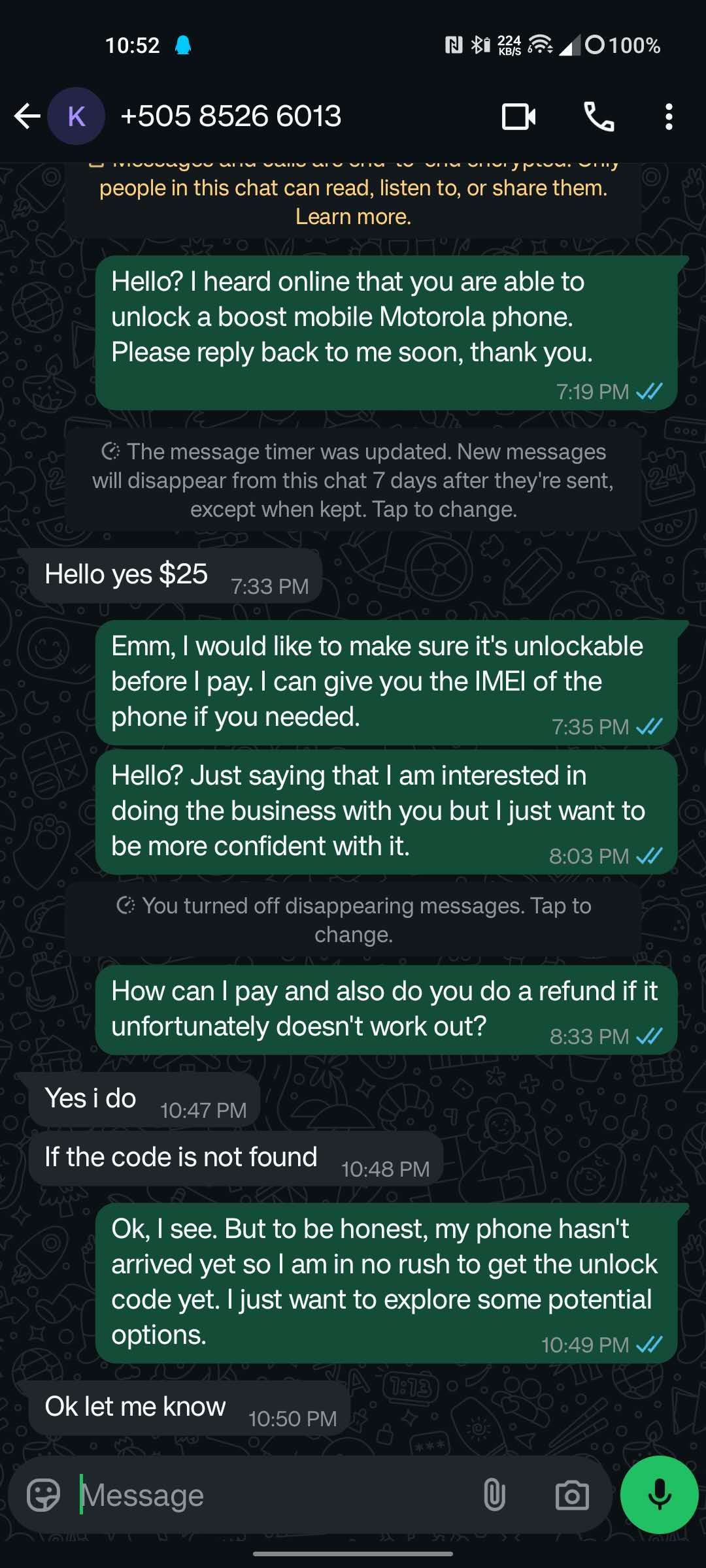Open the emoji and sticker picker
The width and height of the screenshot is (706, 1568).
(x=44, y=1495)
